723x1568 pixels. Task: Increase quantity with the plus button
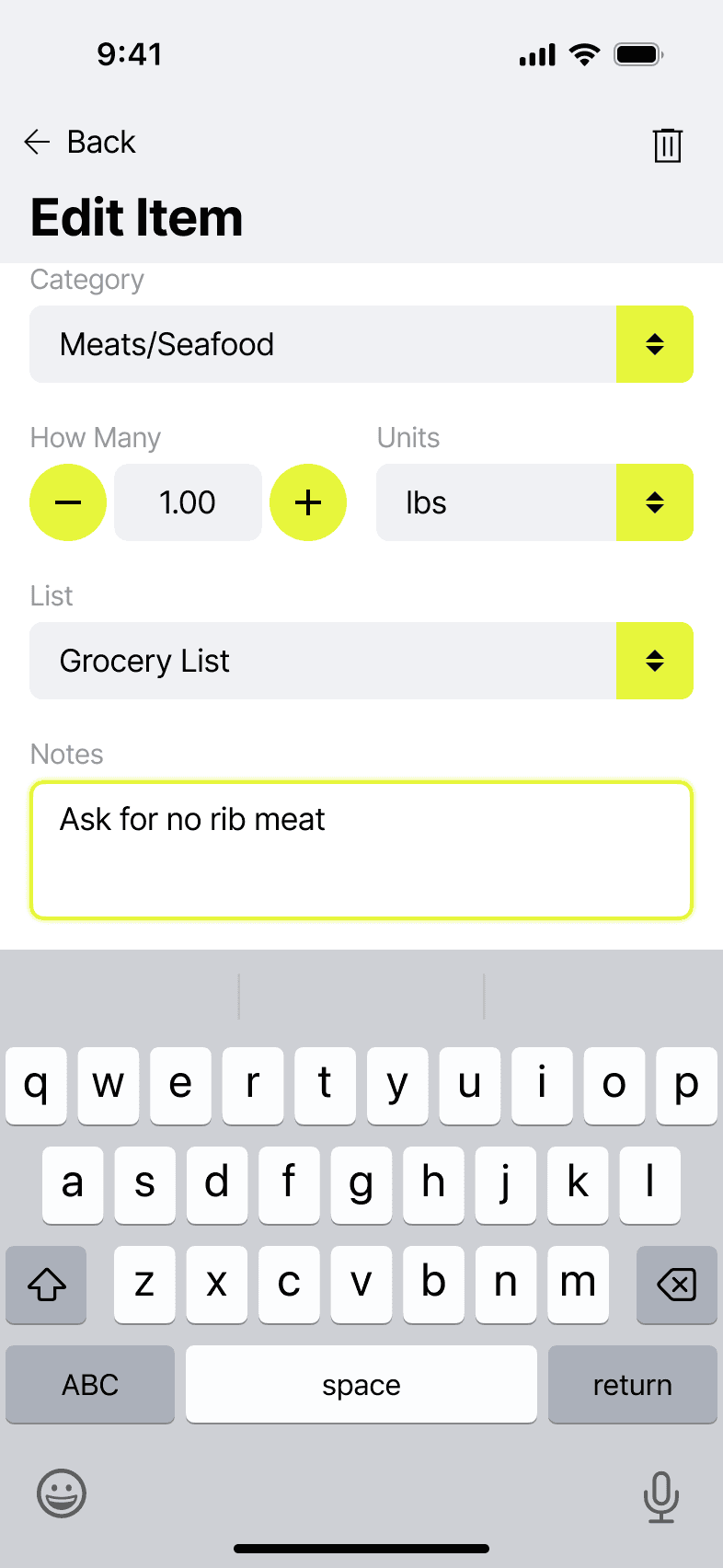point(308,502)
